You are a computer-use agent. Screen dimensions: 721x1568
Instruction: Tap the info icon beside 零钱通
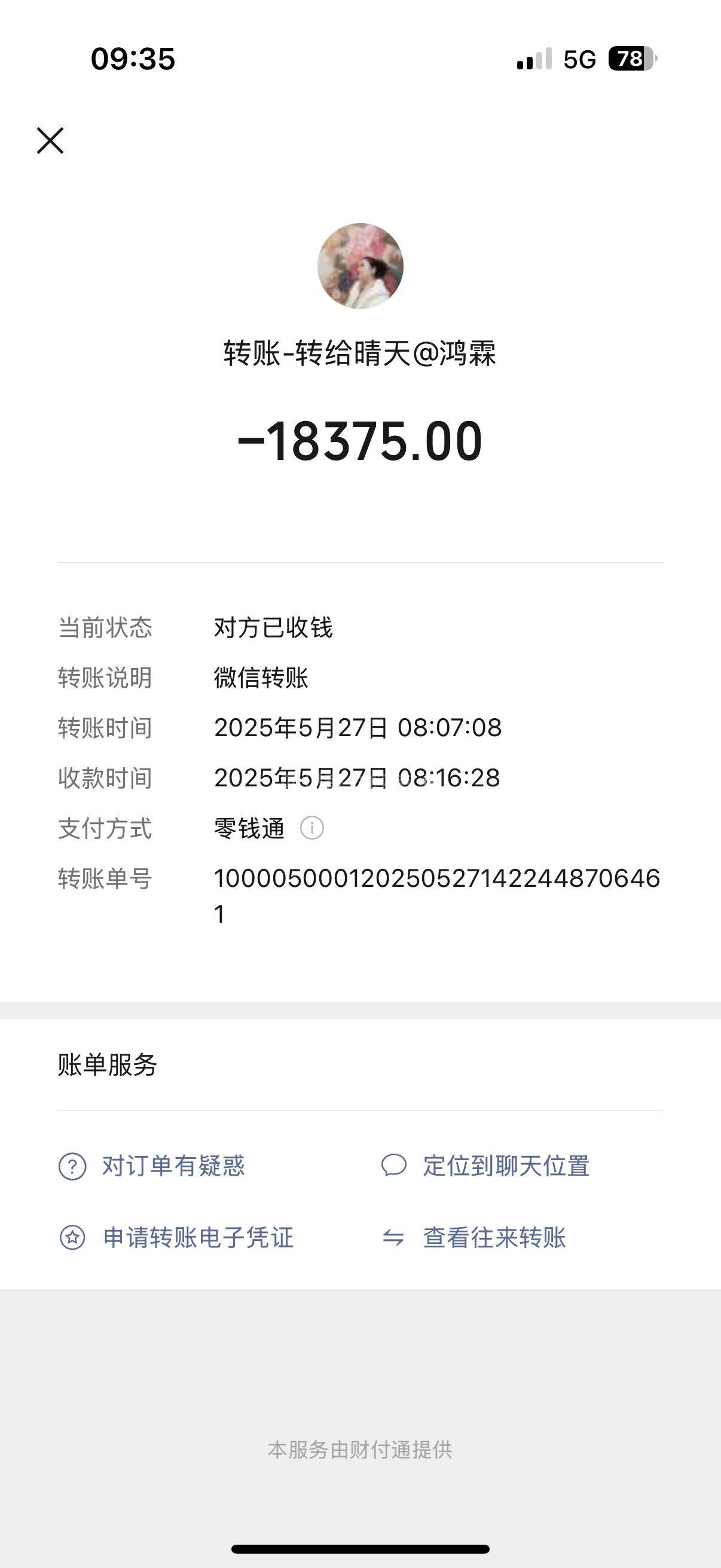tap(312, 828)
